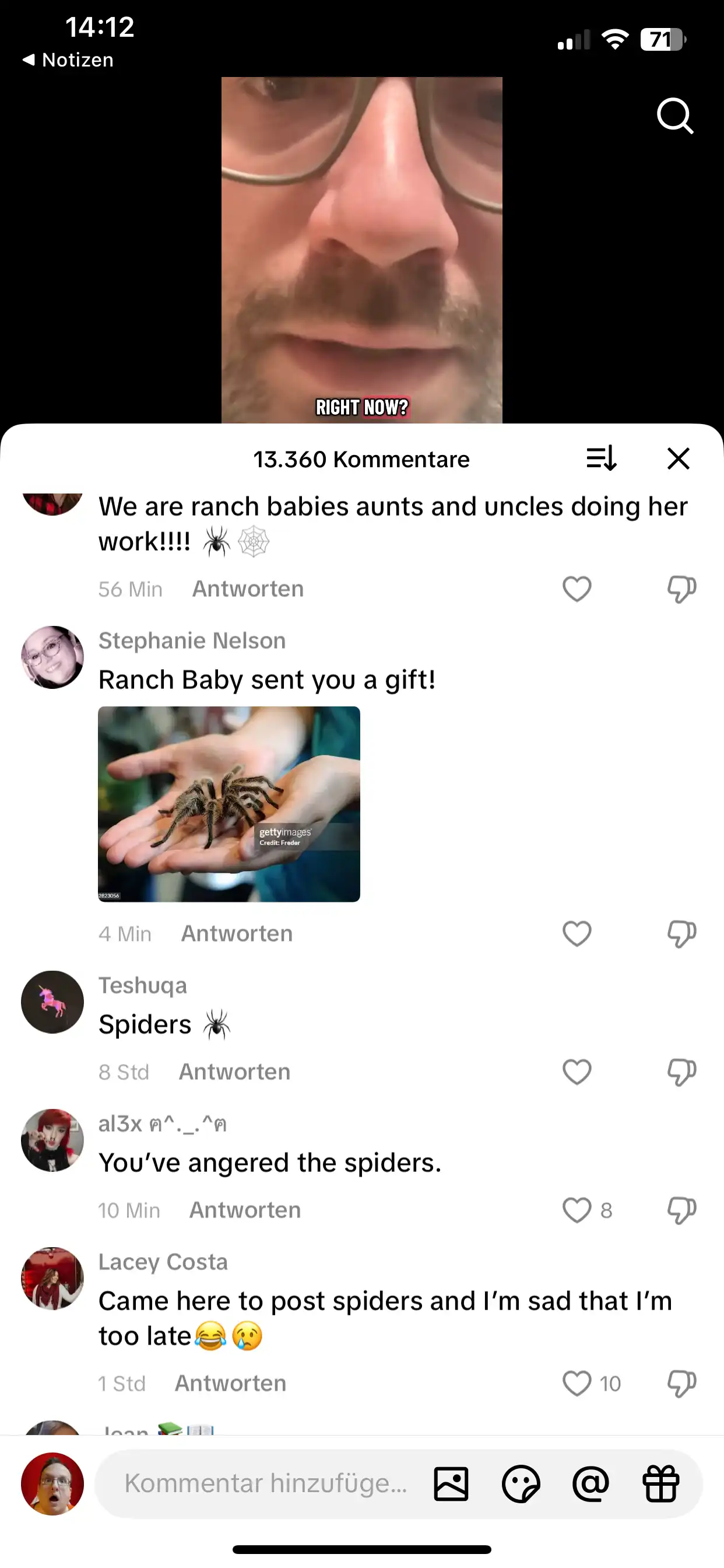Reply to Teshuqa's comment
Viewport: 724px width, 1568px height.
[234, 1072]
